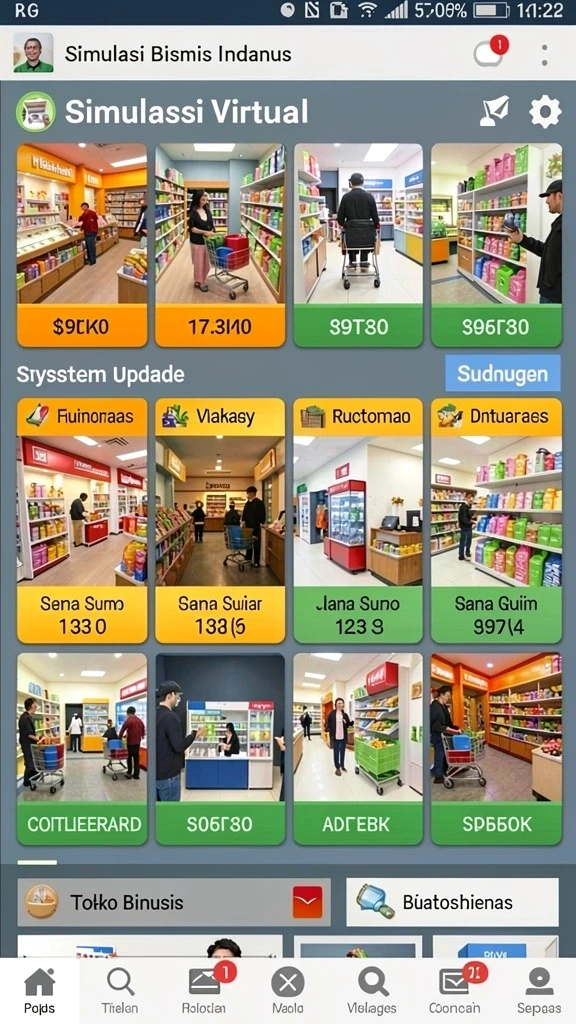Switch to the Tiitelen search tab
576x1024 pixels.
pyautogui.click(x=120, y=991)
